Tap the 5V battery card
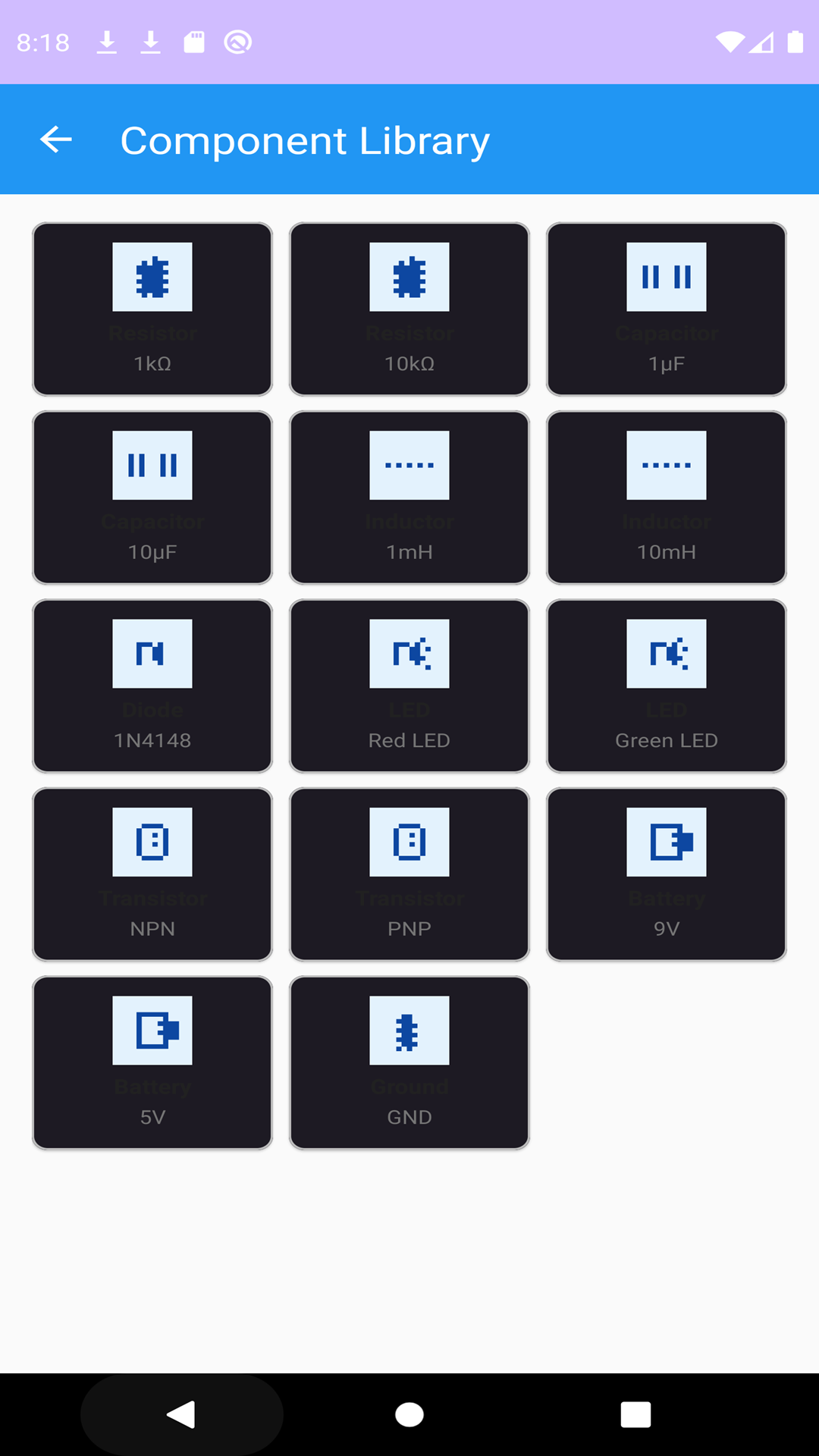 (152, 1062)
